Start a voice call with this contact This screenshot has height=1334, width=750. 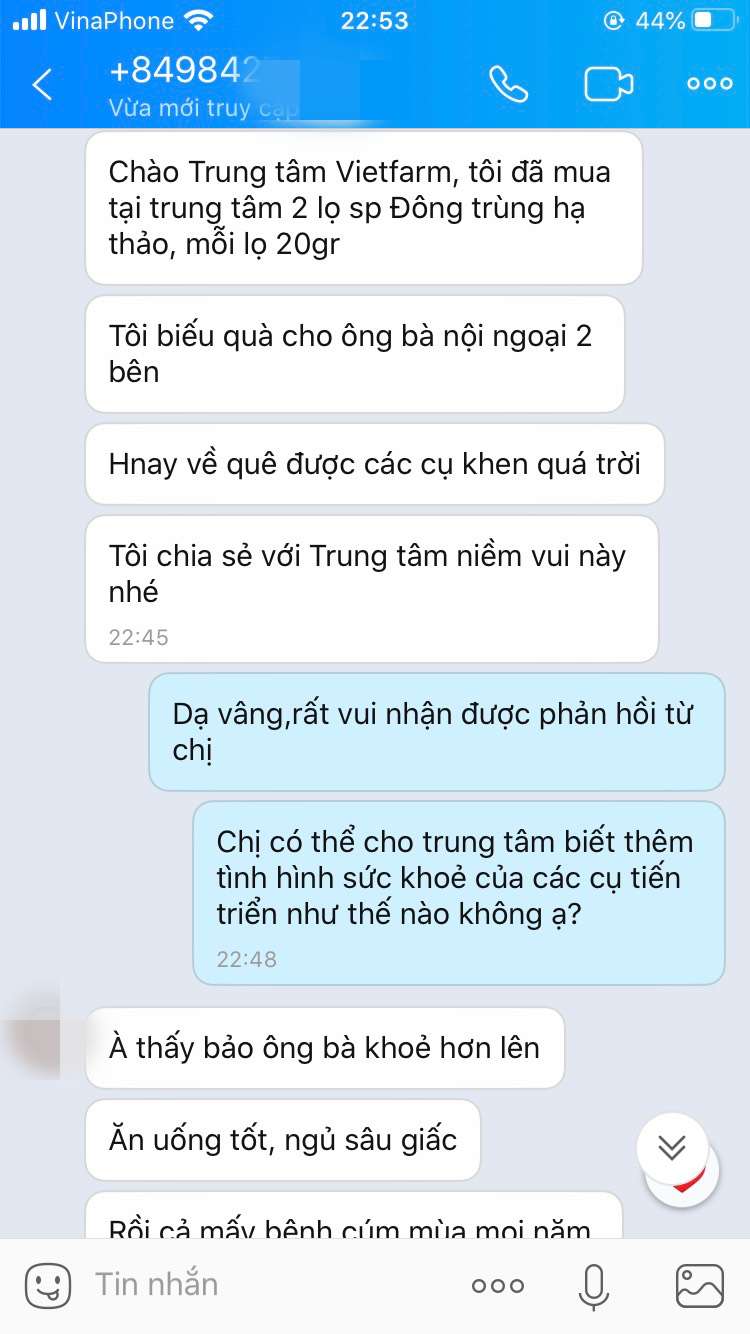(508, 84)
